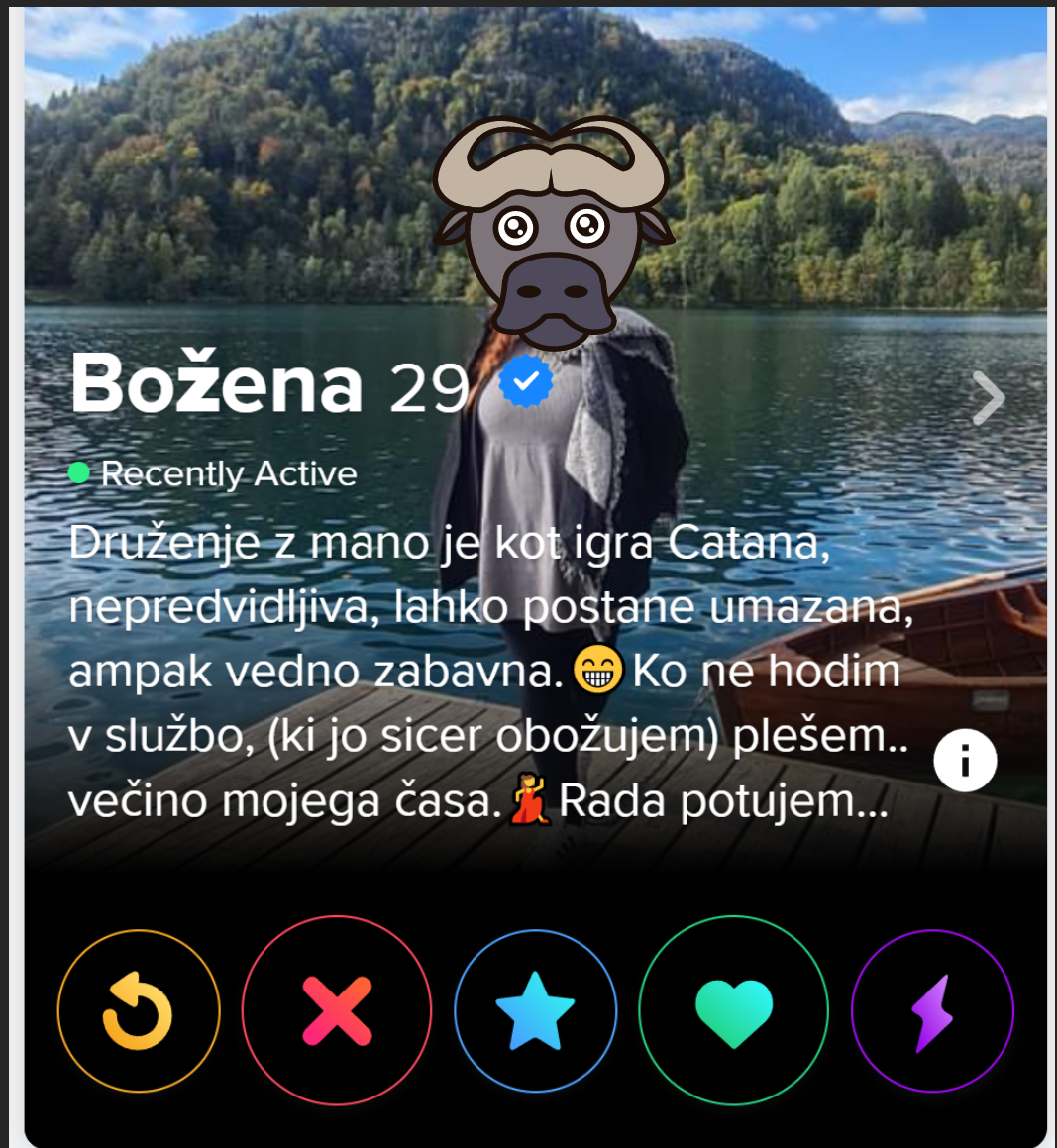Activate Boost with the purple lightning bolt

(932, 1011)
